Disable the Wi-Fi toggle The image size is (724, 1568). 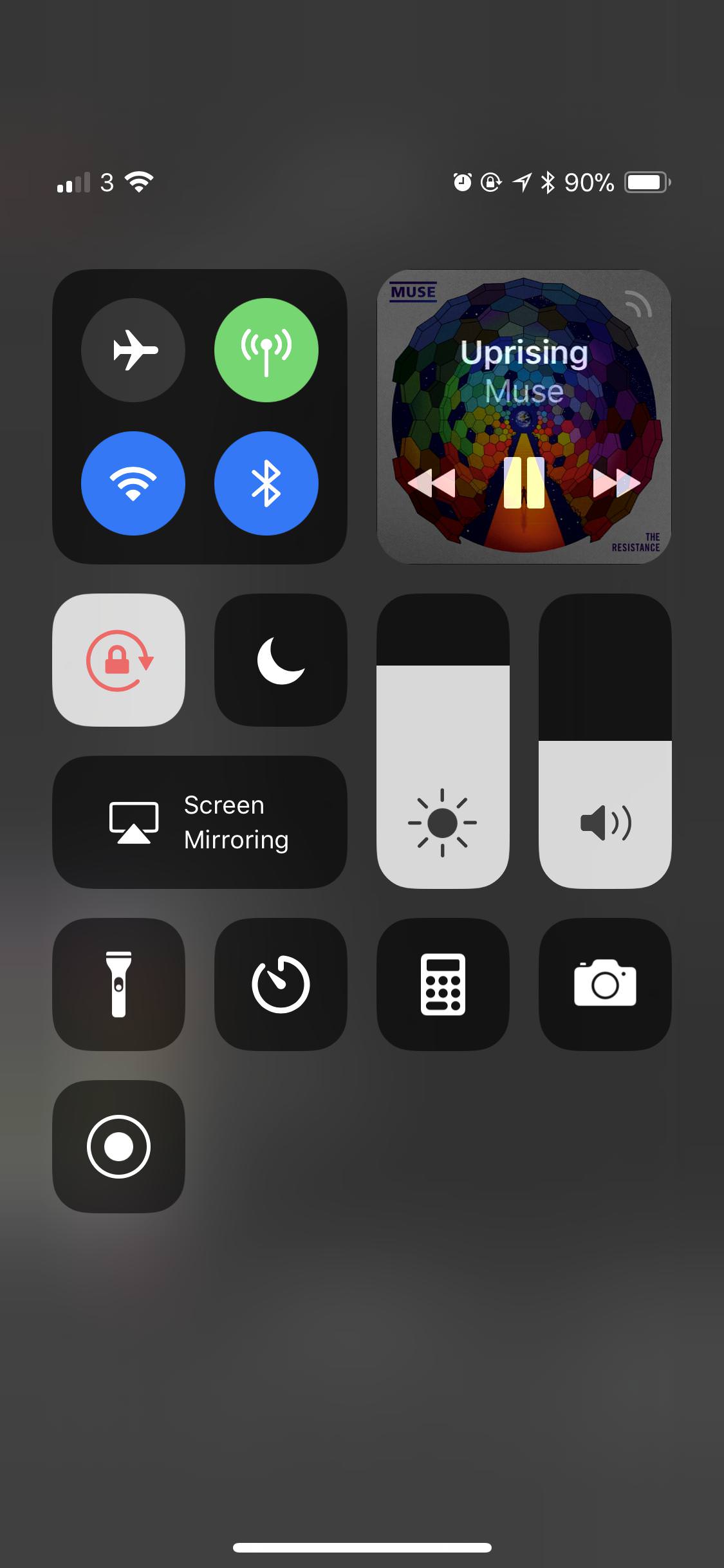coord(133,483)
